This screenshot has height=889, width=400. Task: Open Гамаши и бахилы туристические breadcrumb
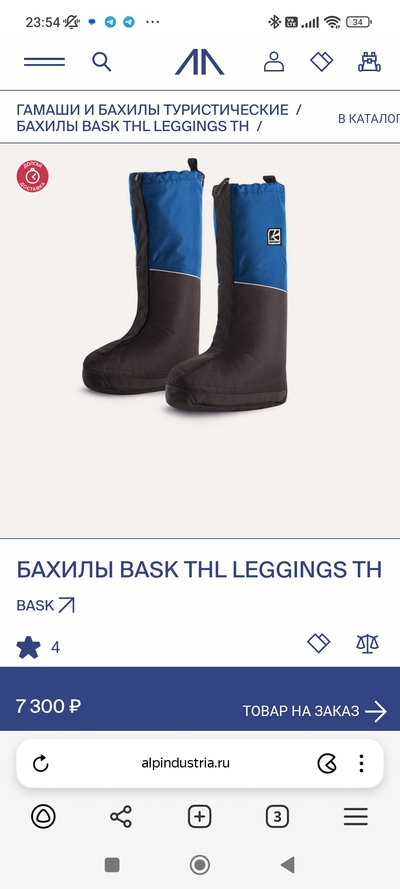point(152,109)
